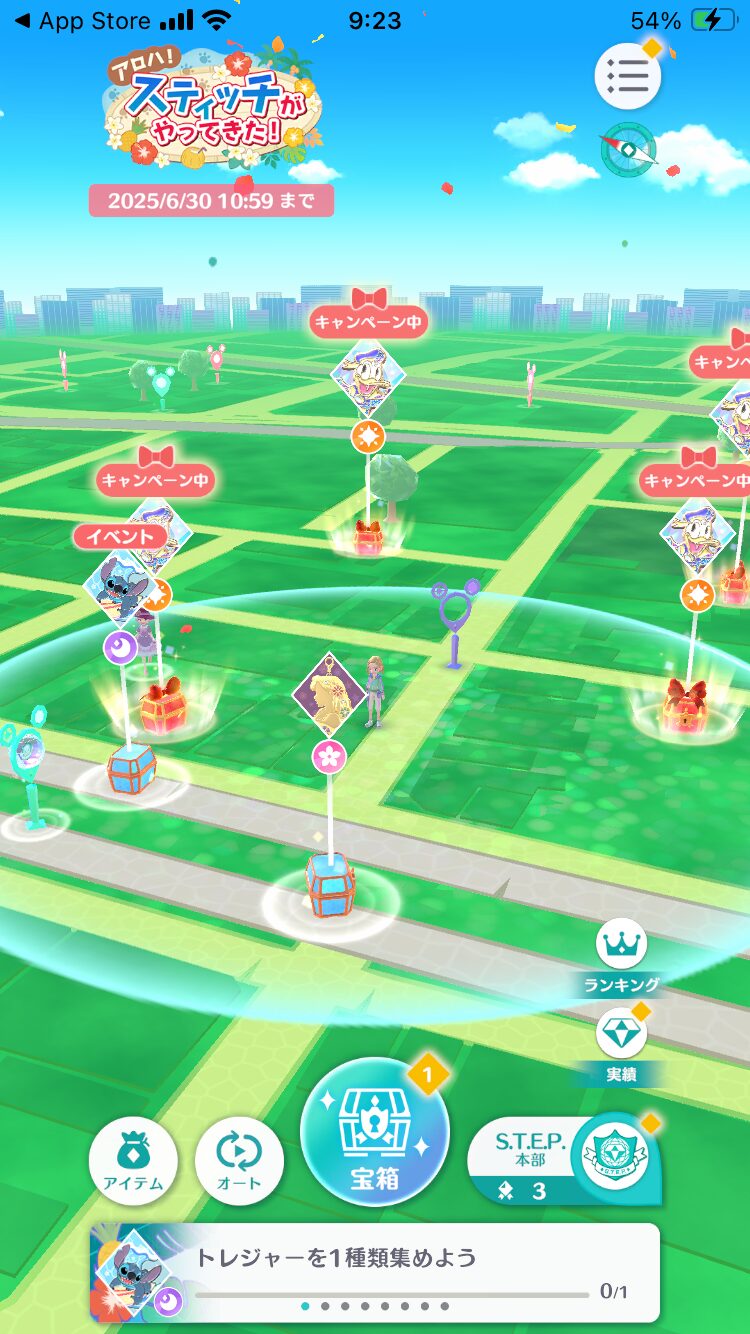
Task: Open S.T.E.P. 本部 headquarters
Action: coord(563,1161)
